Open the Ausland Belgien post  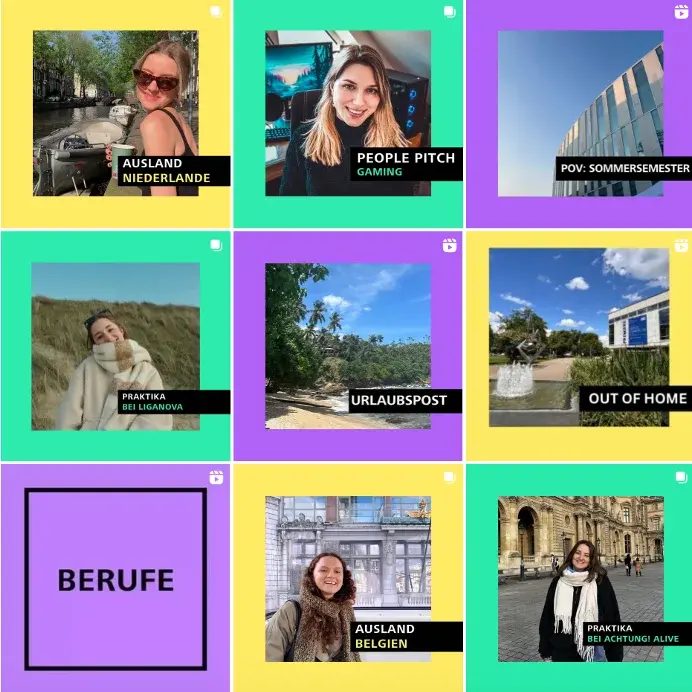pos(347,578)
